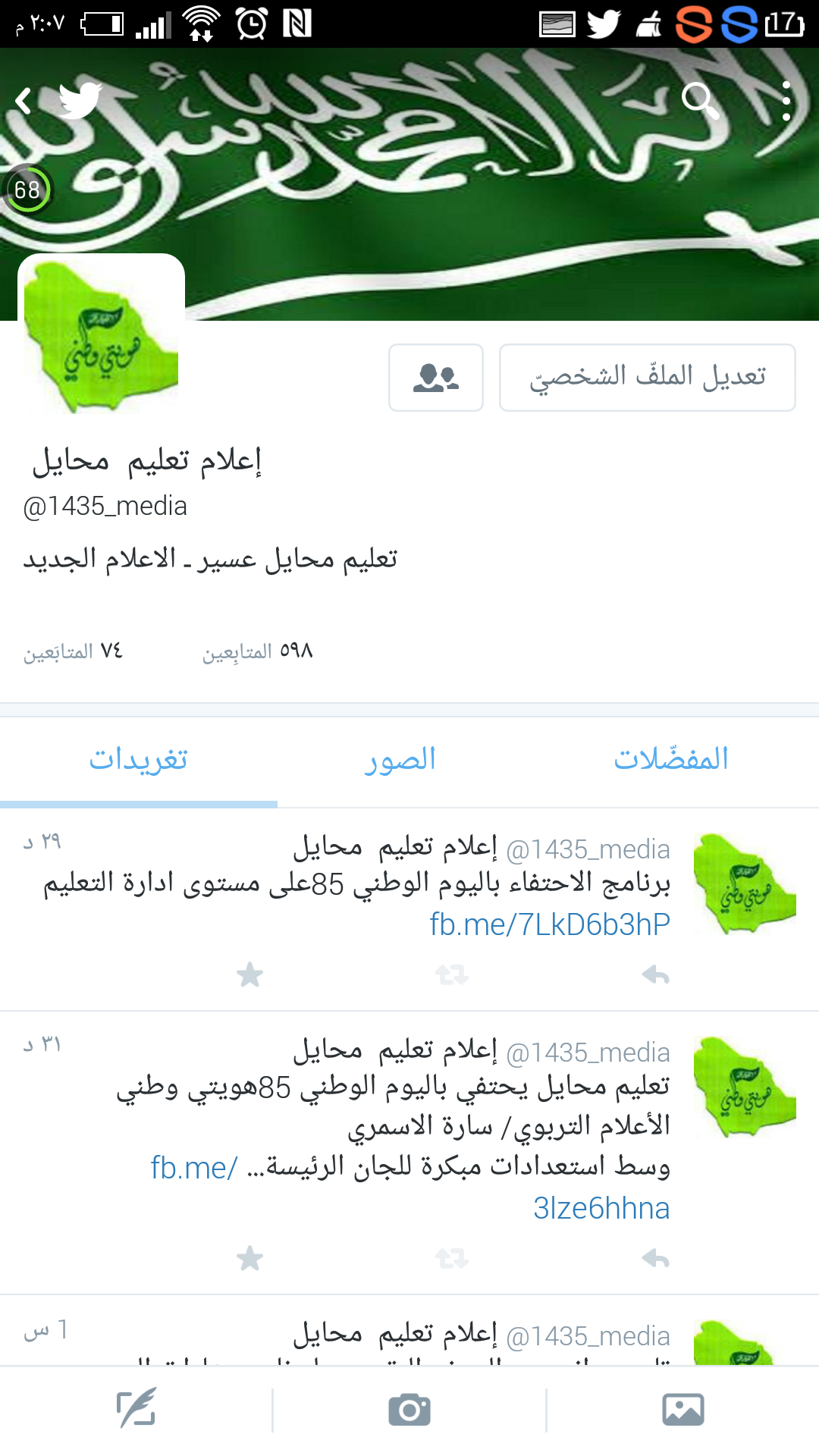Image resolution: width=819 pixels, height=1456 pixels.
Task: View the ٧٤ المتابَعين following list
Action: click(x=73, y=651)
